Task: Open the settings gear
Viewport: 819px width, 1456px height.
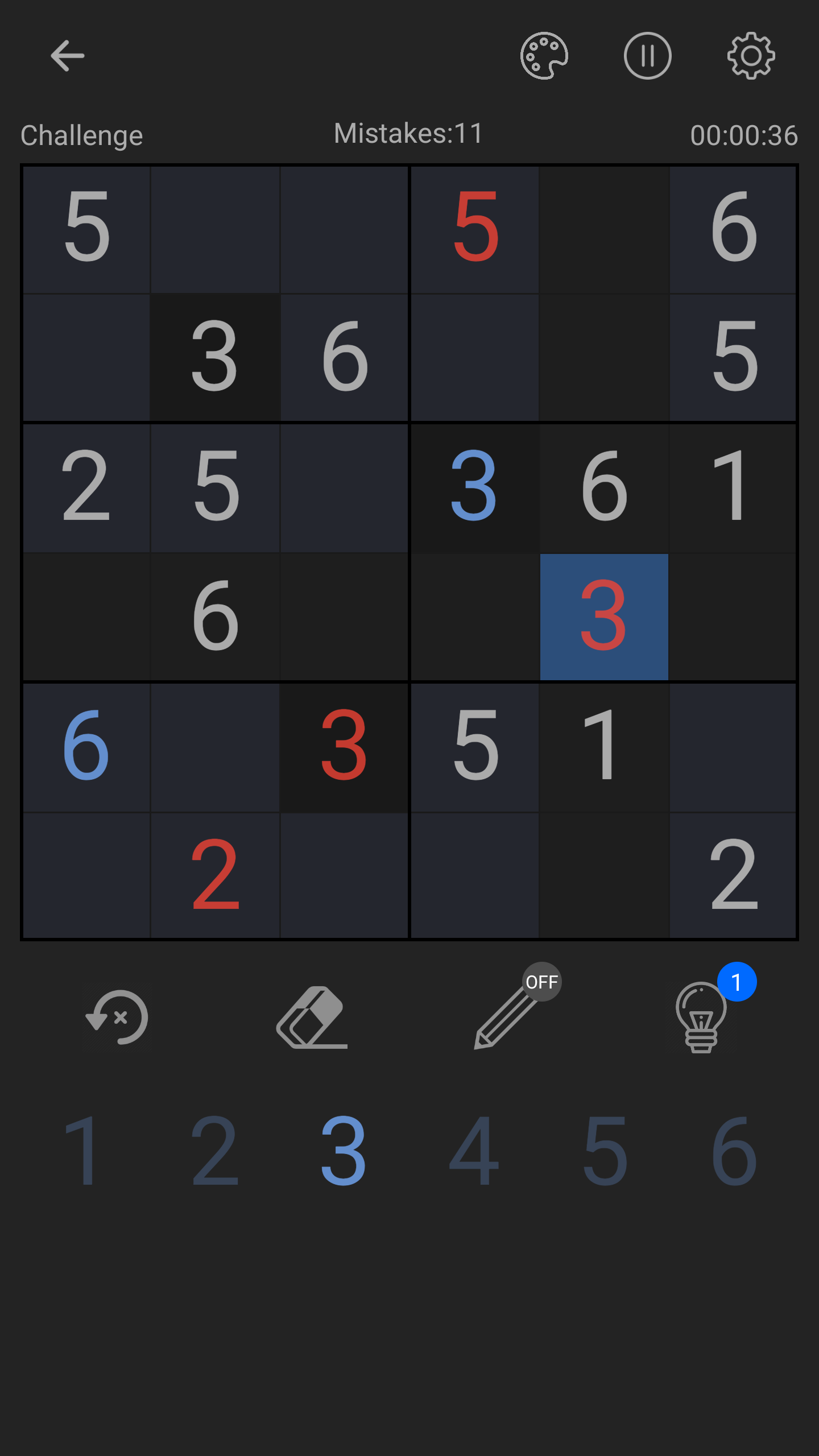Action: (751, 56)
